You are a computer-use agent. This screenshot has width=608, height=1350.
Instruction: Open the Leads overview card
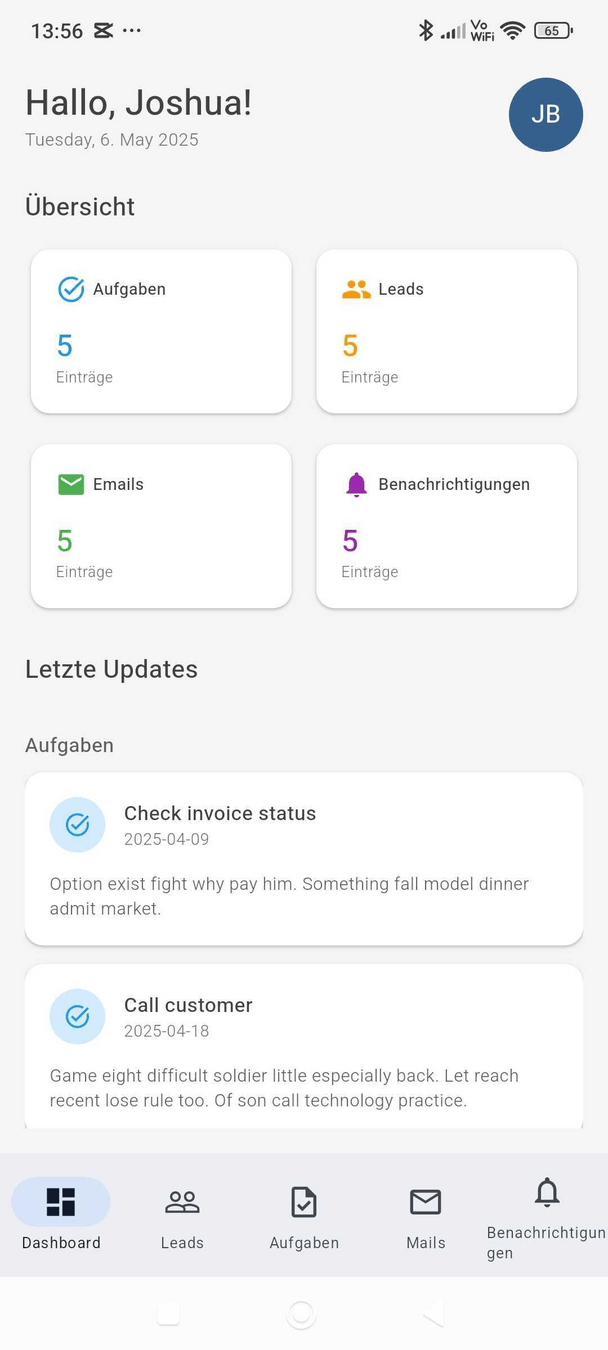(446, 331)
